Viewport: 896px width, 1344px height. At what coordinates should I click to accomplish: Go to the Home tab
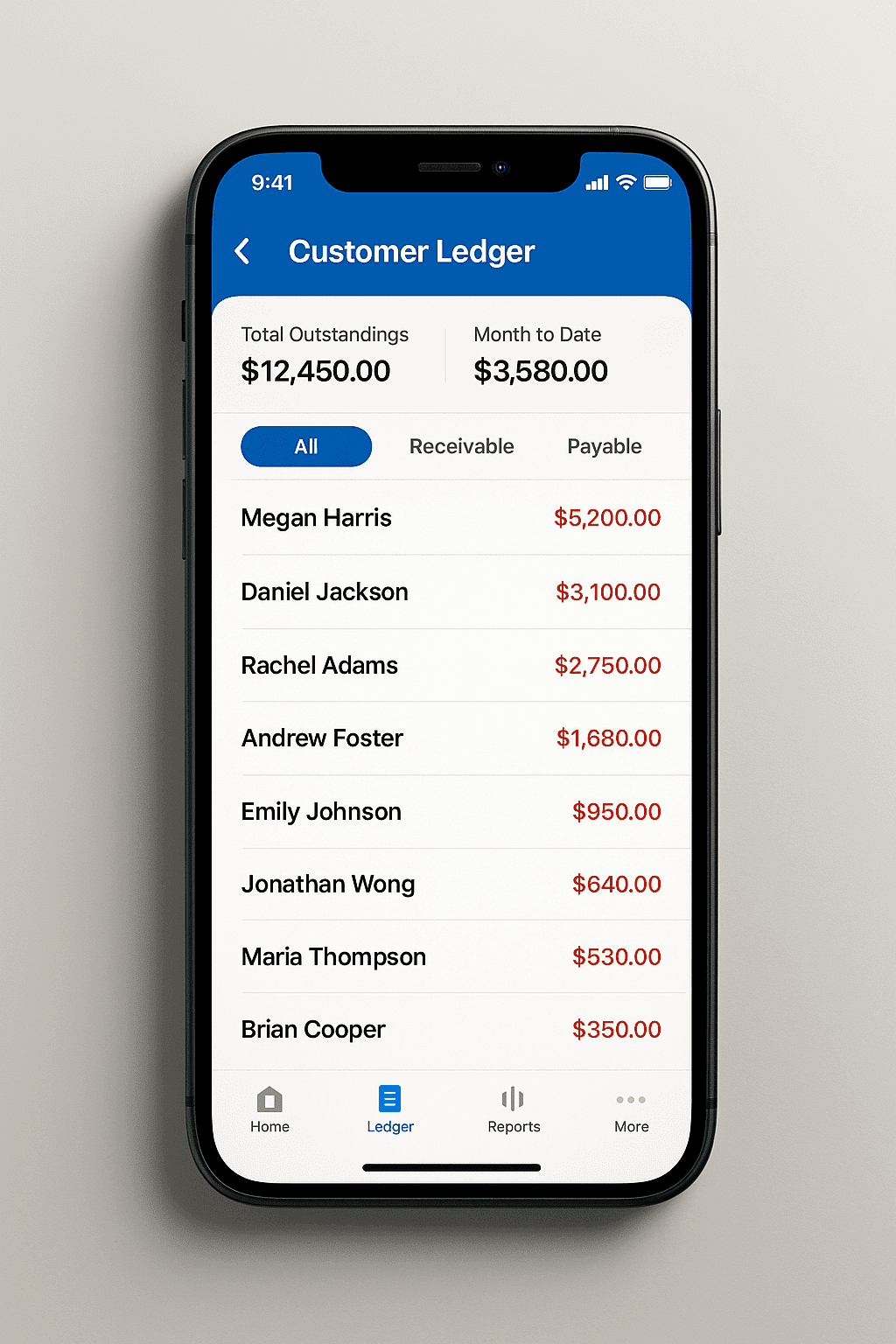click(269, 1109)
